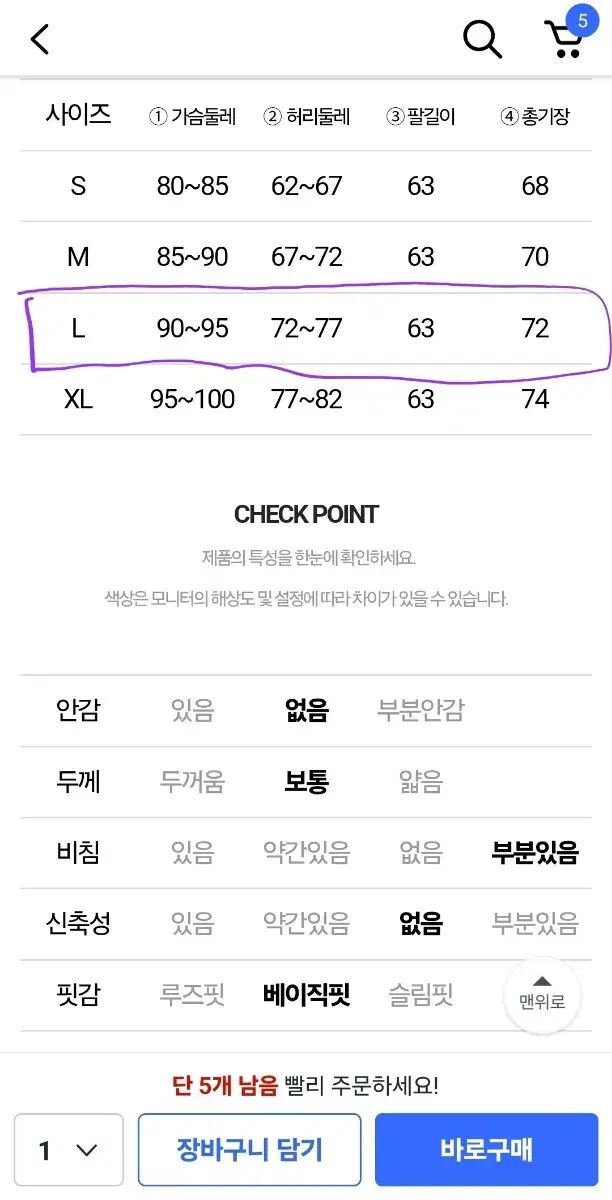The image size is (612, 1200).
Task: Go back to the previous page
Action: tap(40, 40)
